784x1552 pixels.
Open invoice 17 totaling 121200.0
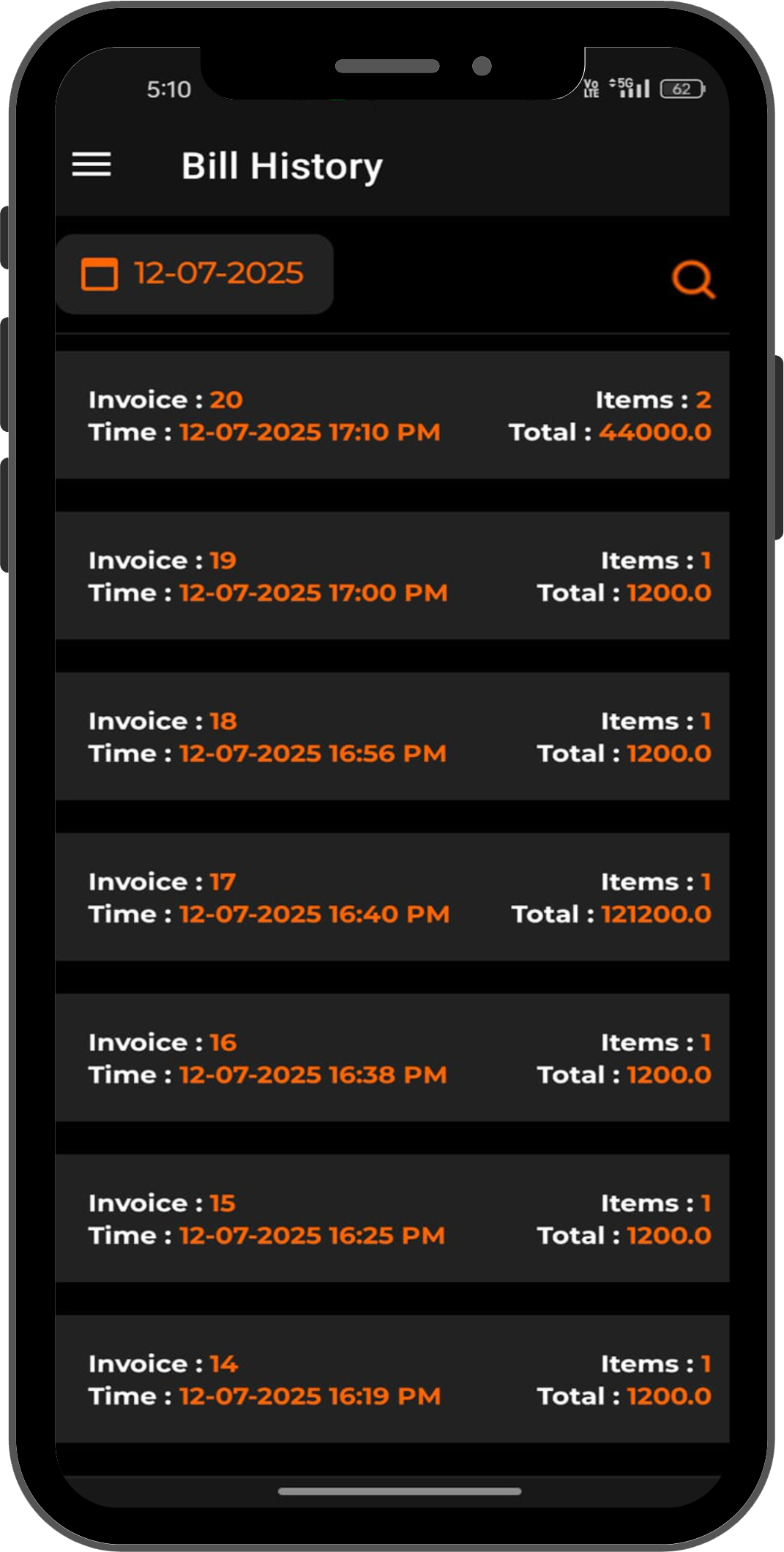[x=392, y=898]
